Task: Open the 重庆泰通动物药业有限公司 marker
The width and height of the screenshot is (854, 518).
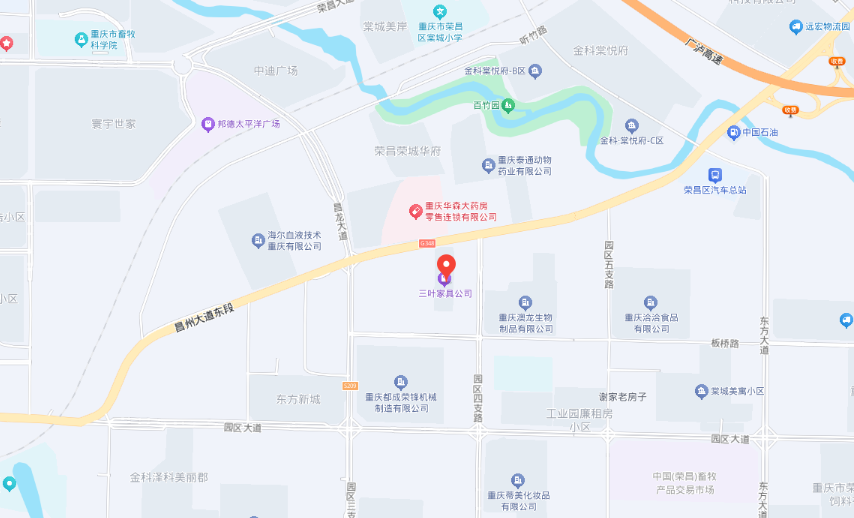Action: pyautogui.click(x=487, y=165)
